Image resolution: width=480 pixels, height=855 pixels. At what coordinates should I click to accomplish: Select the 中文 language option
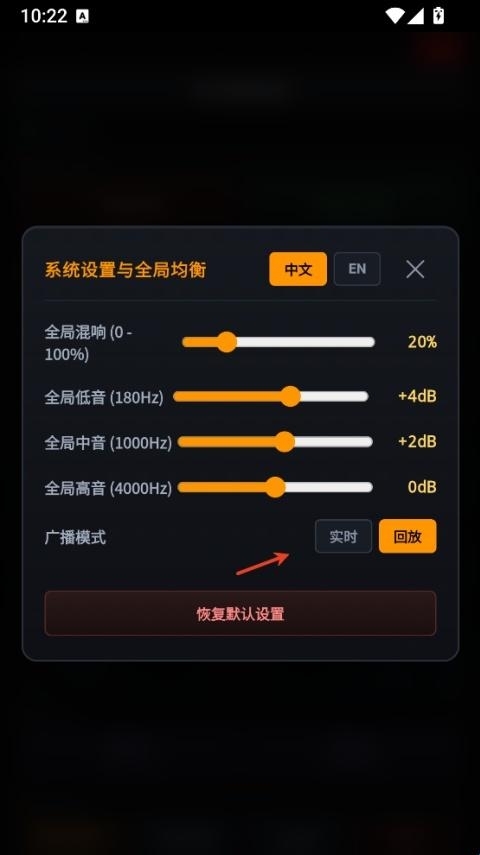[x=298, y=269]
